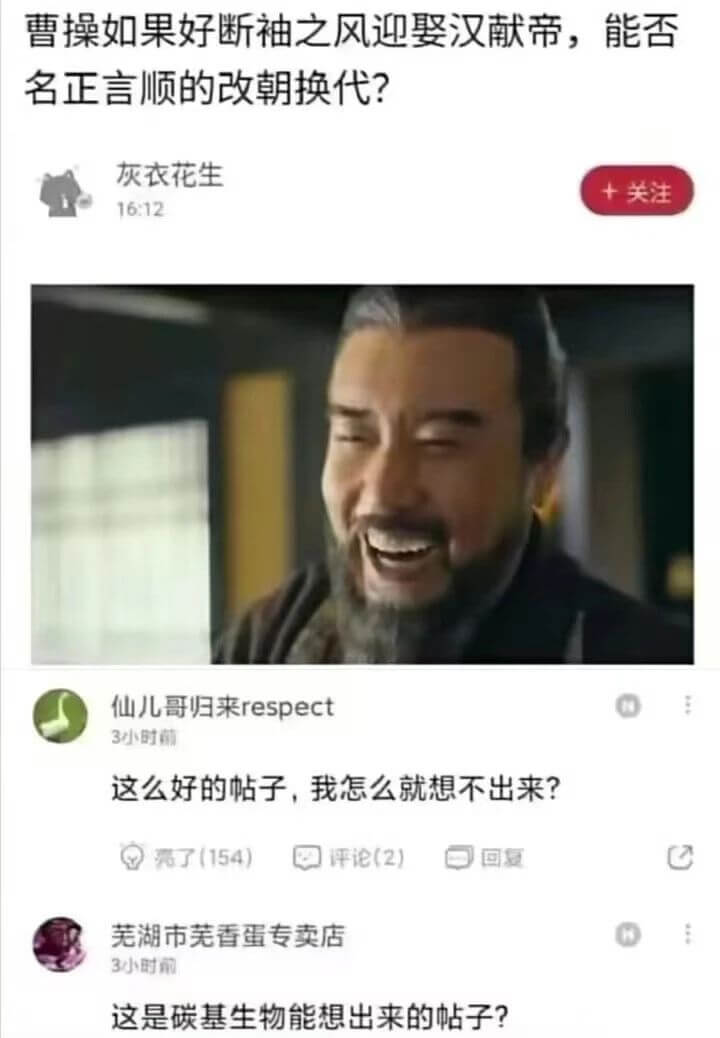720x1038 pixels.
Task: Like 仙儿哥归来respect's comment with 亮了
Action: click(x=186, y=857)
